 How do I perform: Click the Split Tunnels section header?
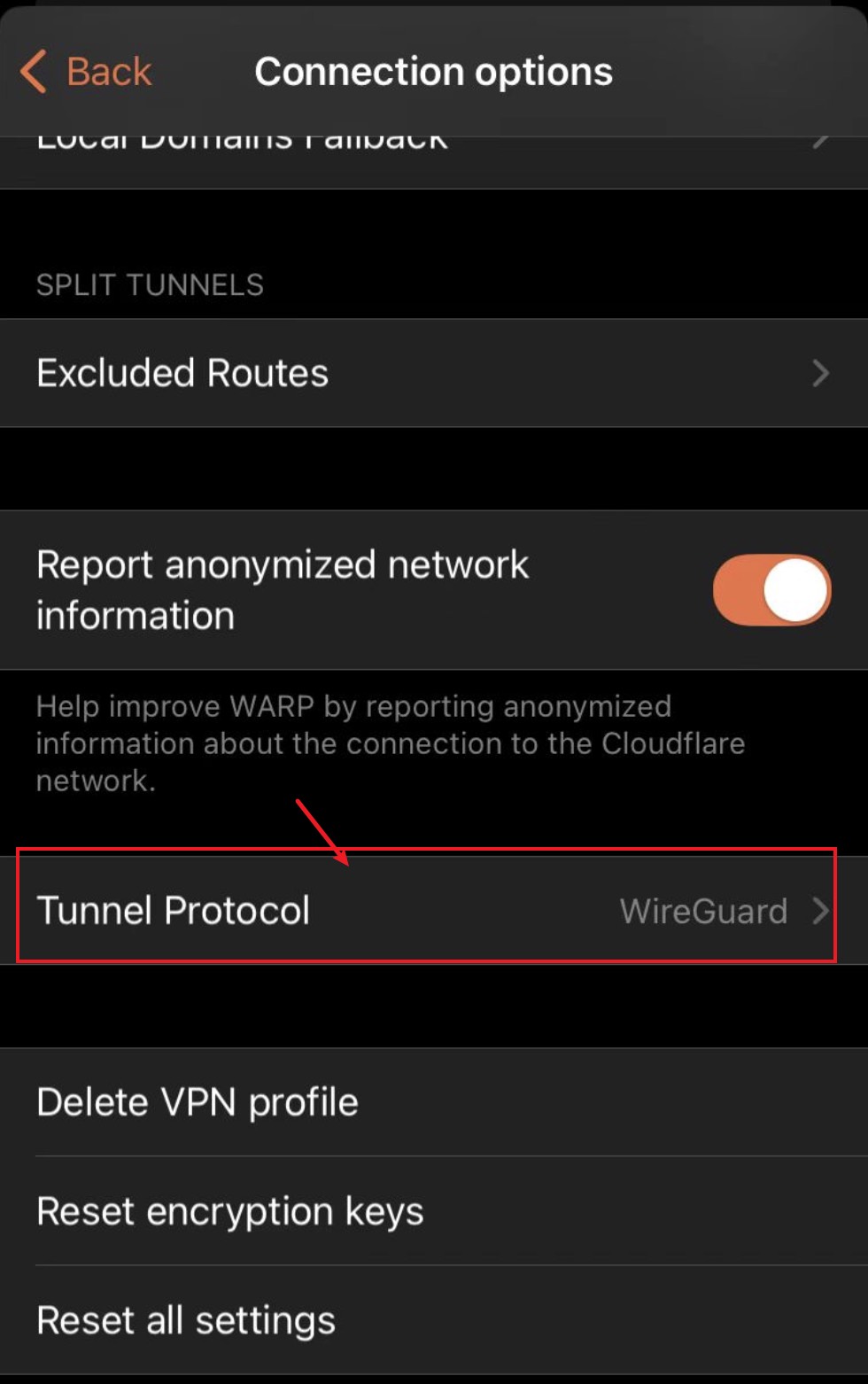[x=150, y=284]
